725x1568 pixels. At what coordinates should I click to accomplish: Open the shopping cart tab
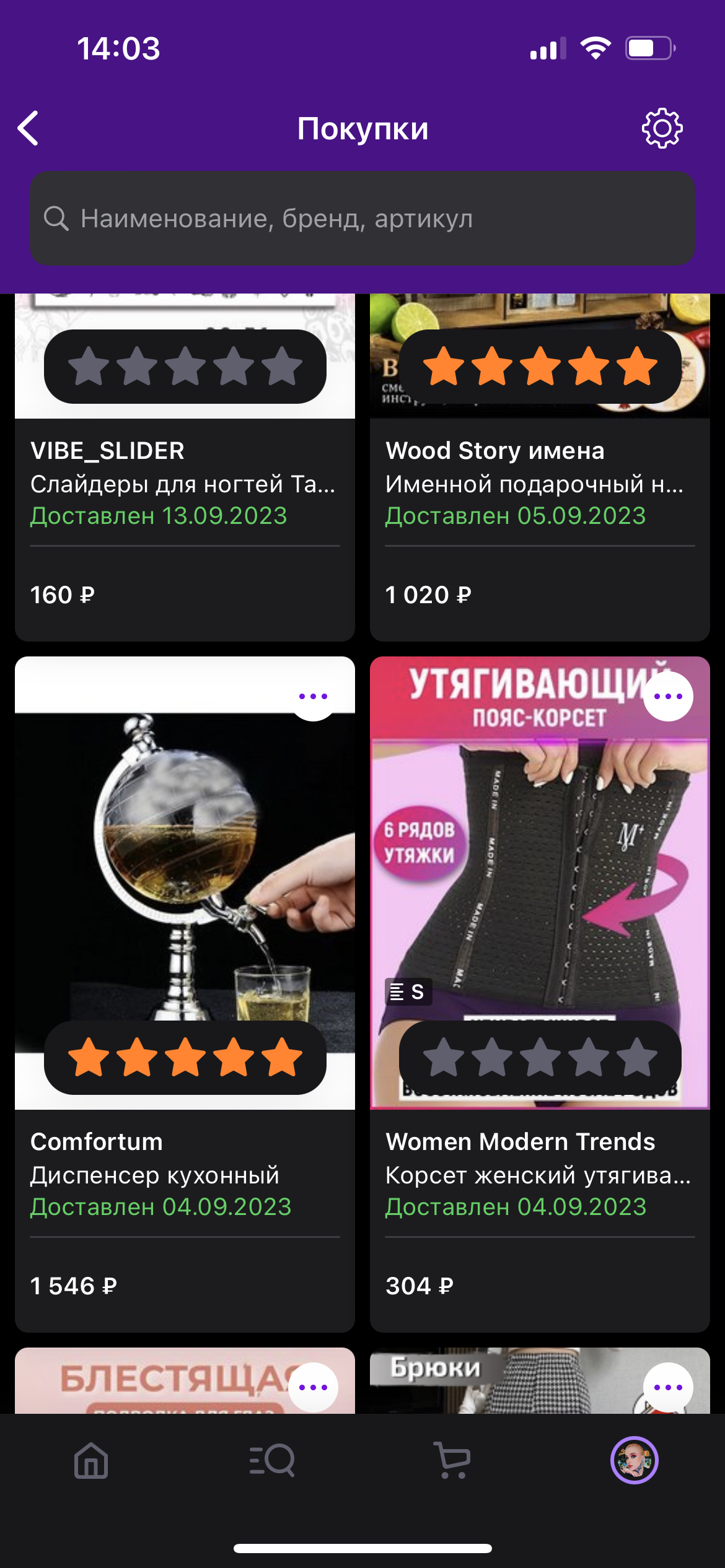tap(453, 1460)
